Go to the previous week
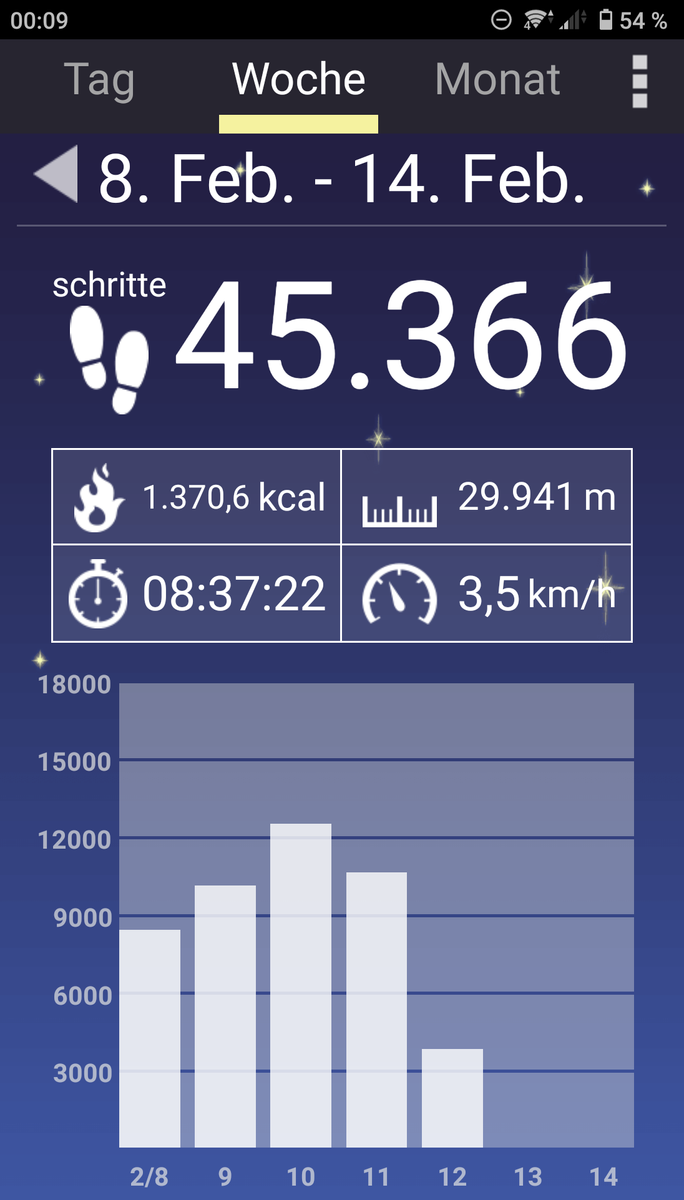 point(56,176)
